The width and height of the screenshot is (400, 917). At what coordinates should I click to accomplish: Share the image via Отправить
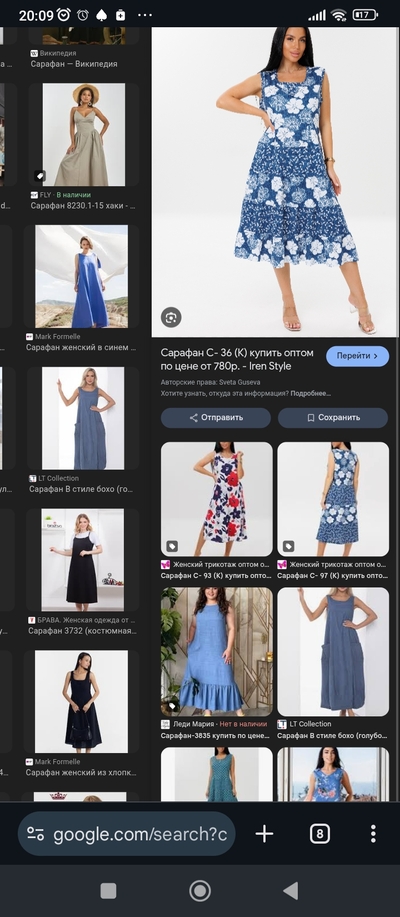(216, 418)
